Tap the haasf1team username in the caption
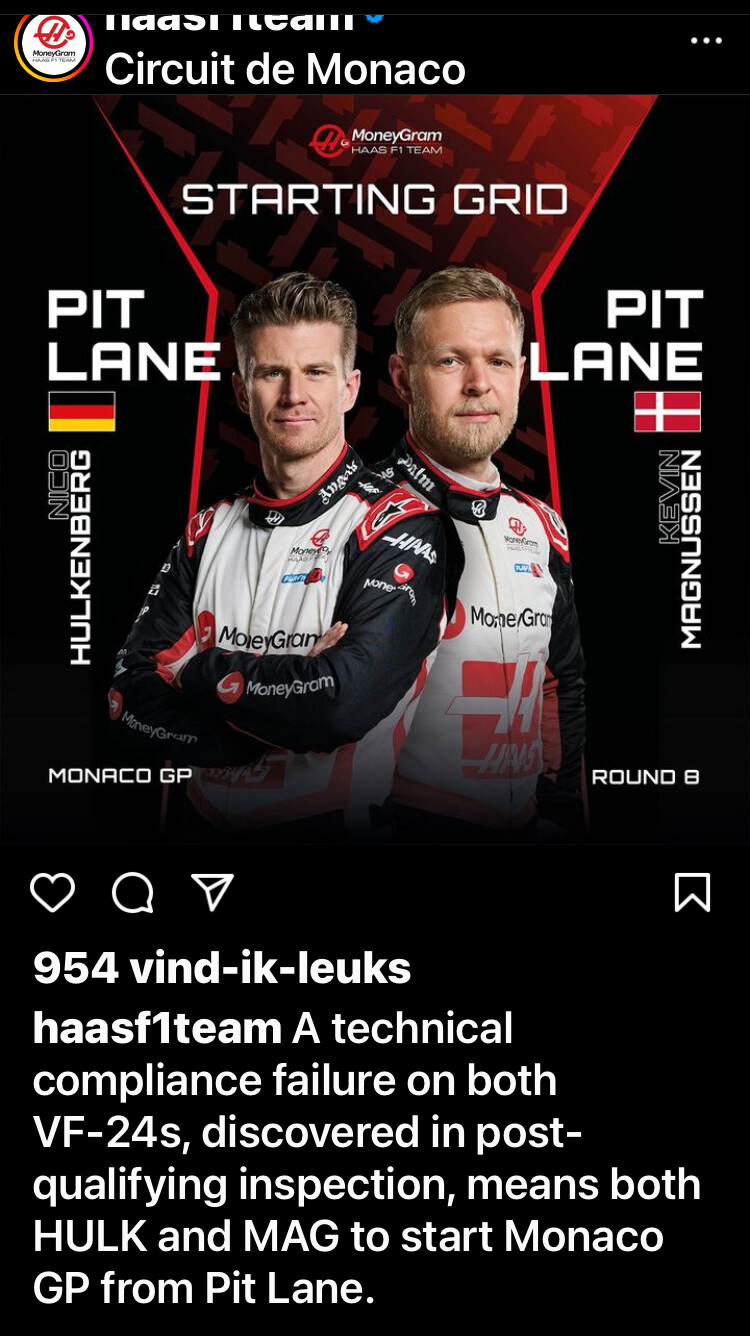Screen dimensions: 750x1336 [157, 1028]
